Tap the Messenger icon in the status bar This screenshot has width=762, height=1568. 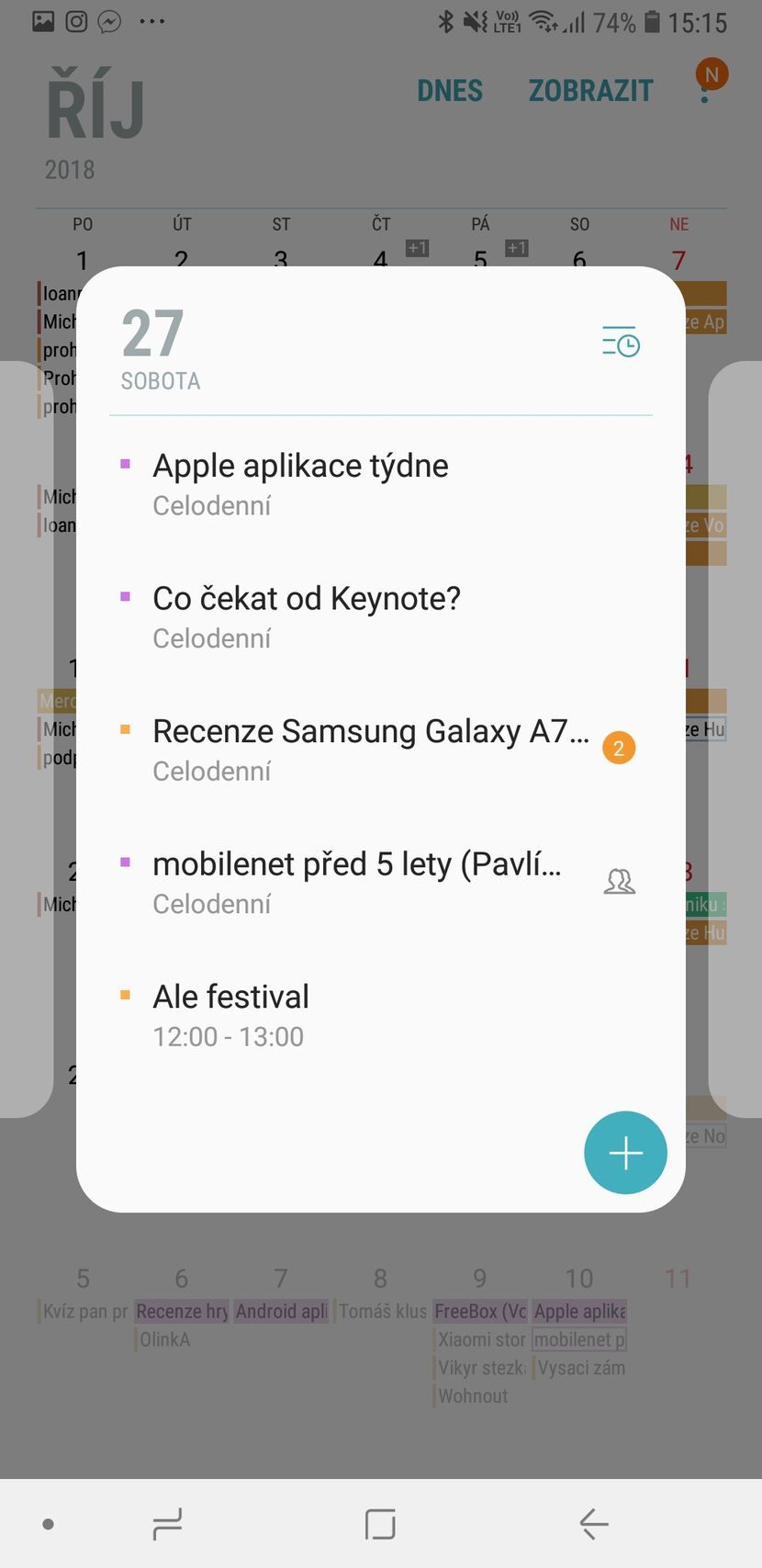tap(110, 21)
